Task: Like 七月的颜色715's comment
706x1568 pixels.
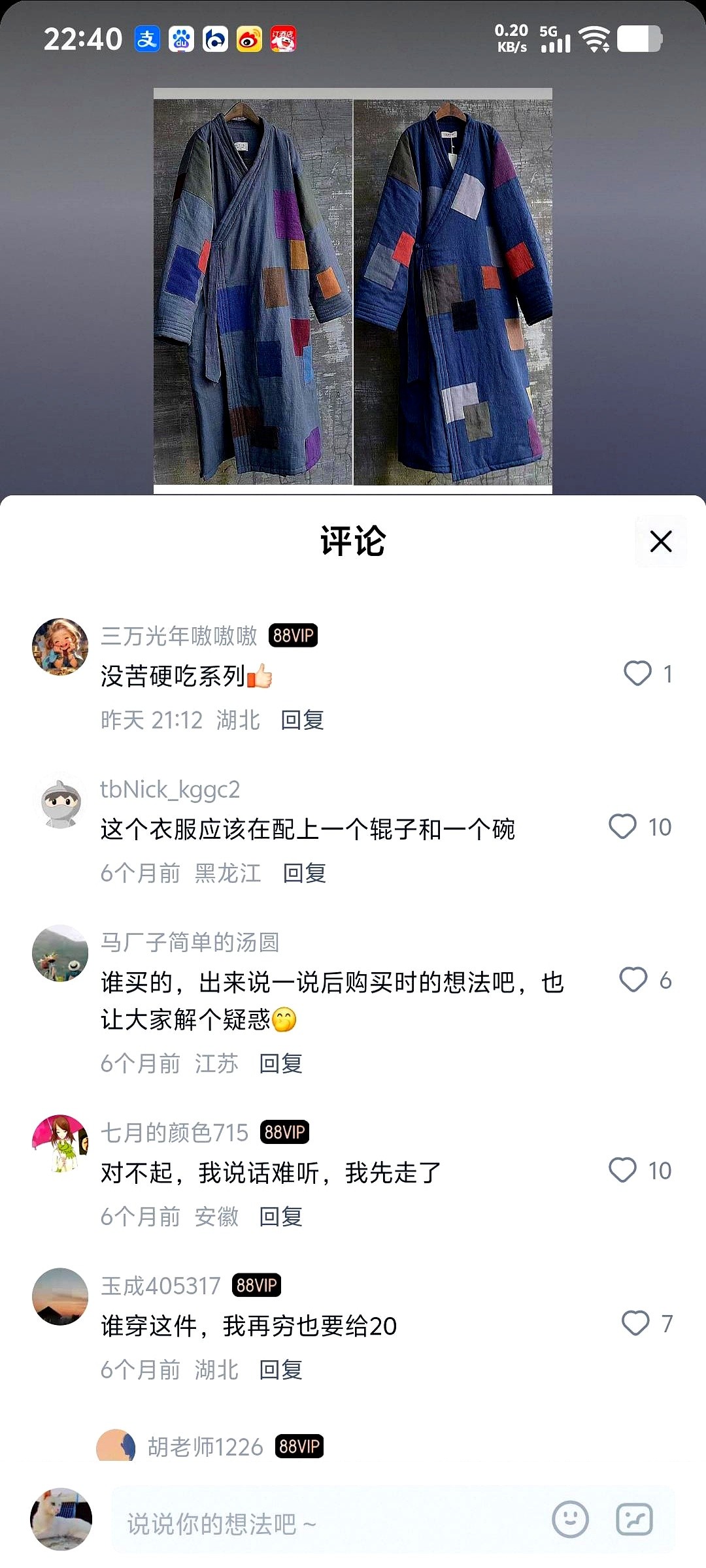Action: (x=622, y=1170)
